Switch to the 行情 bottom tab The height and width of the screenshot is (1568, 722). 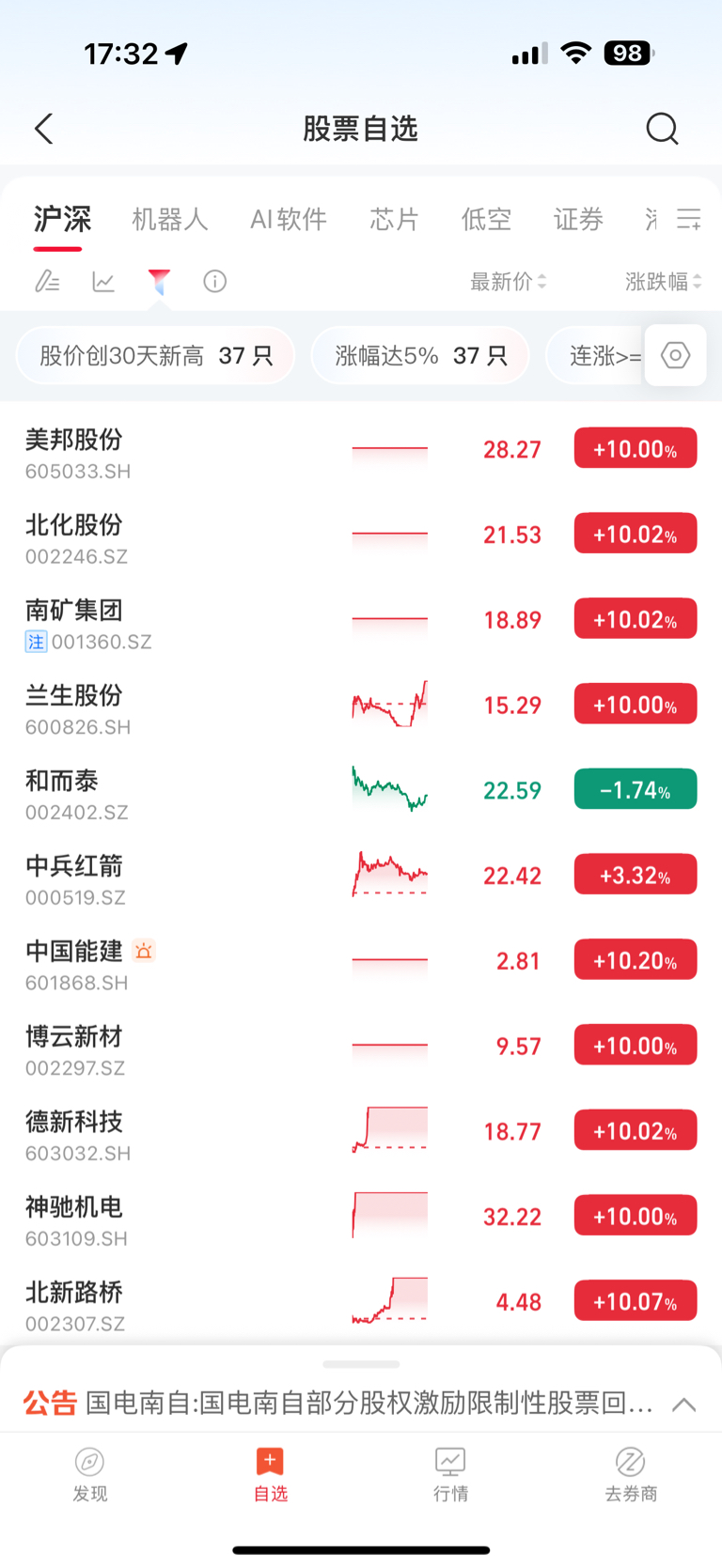pyautogui.click(x=450, y=1474)
